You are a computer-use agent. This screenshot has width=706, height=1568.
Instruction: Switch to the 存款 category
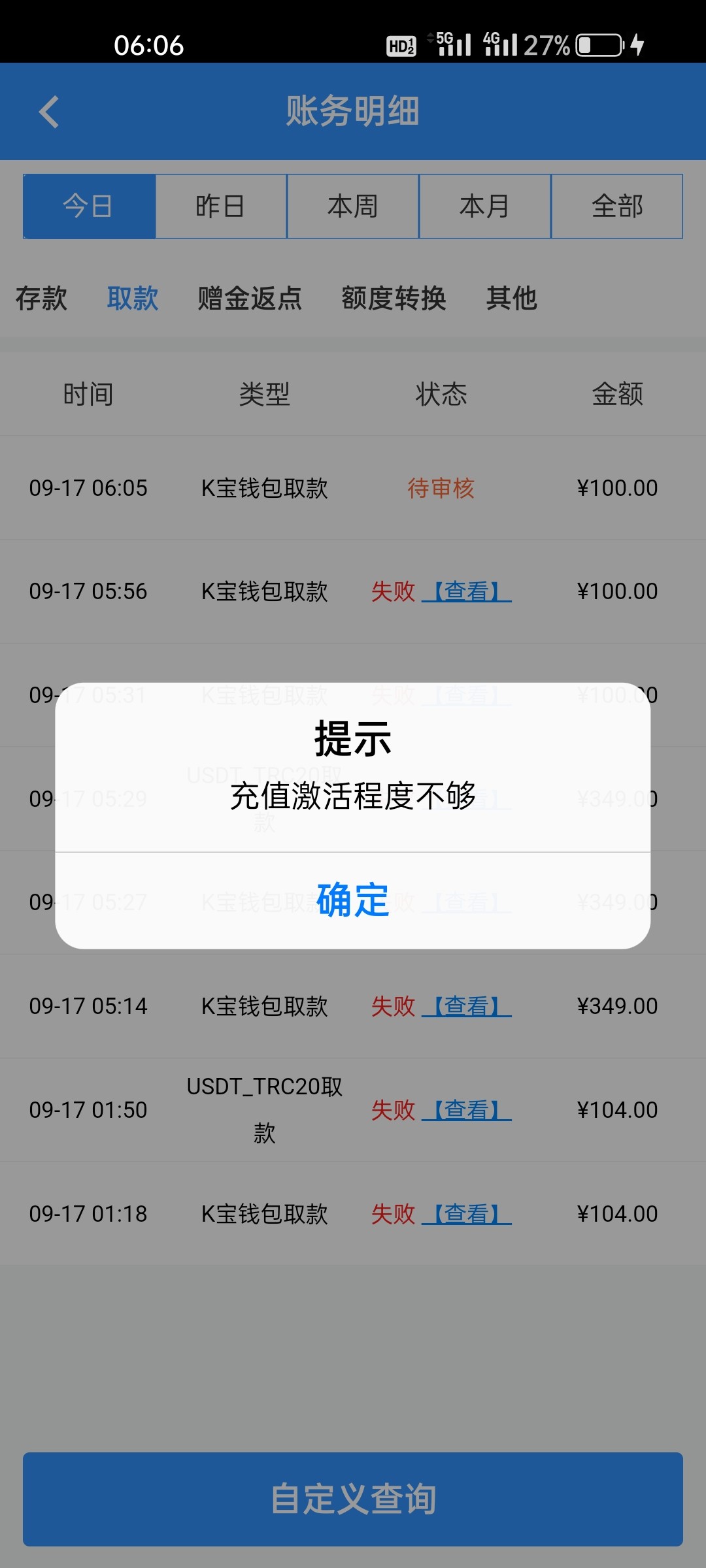click(x=41, y=299)
